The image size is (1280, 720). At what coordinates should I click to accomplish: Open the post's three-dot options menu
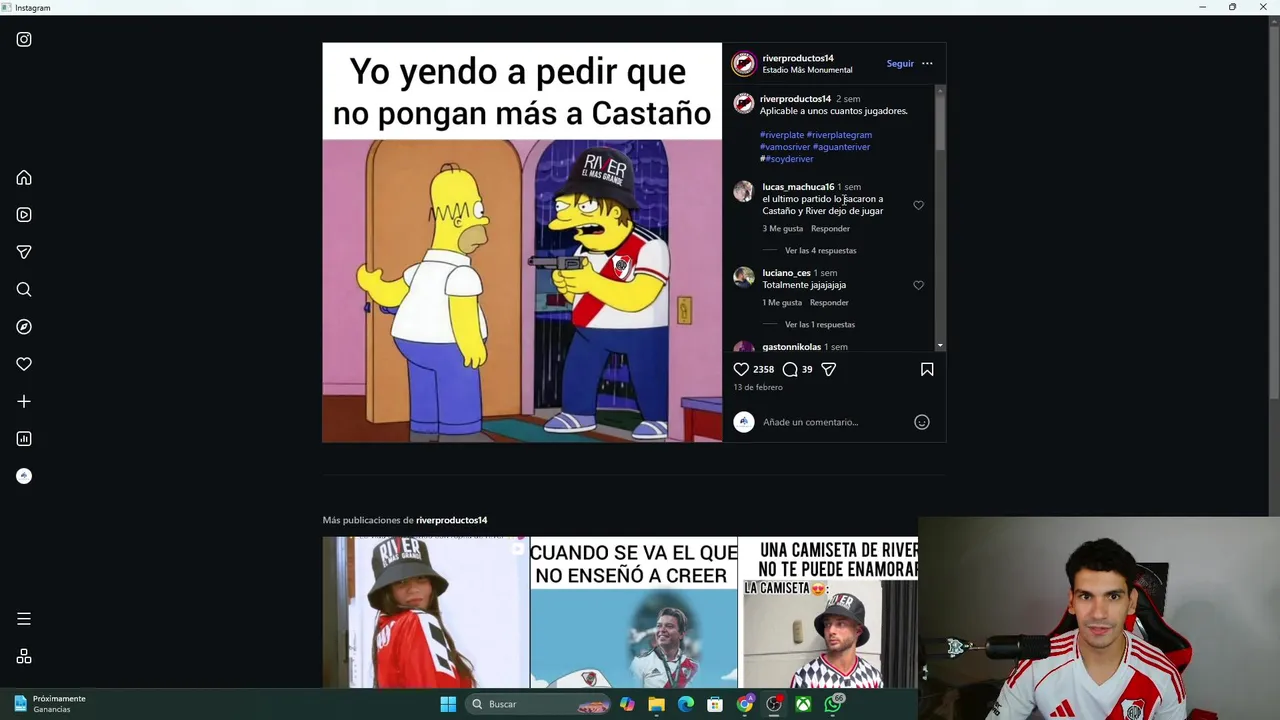point(927,64)
